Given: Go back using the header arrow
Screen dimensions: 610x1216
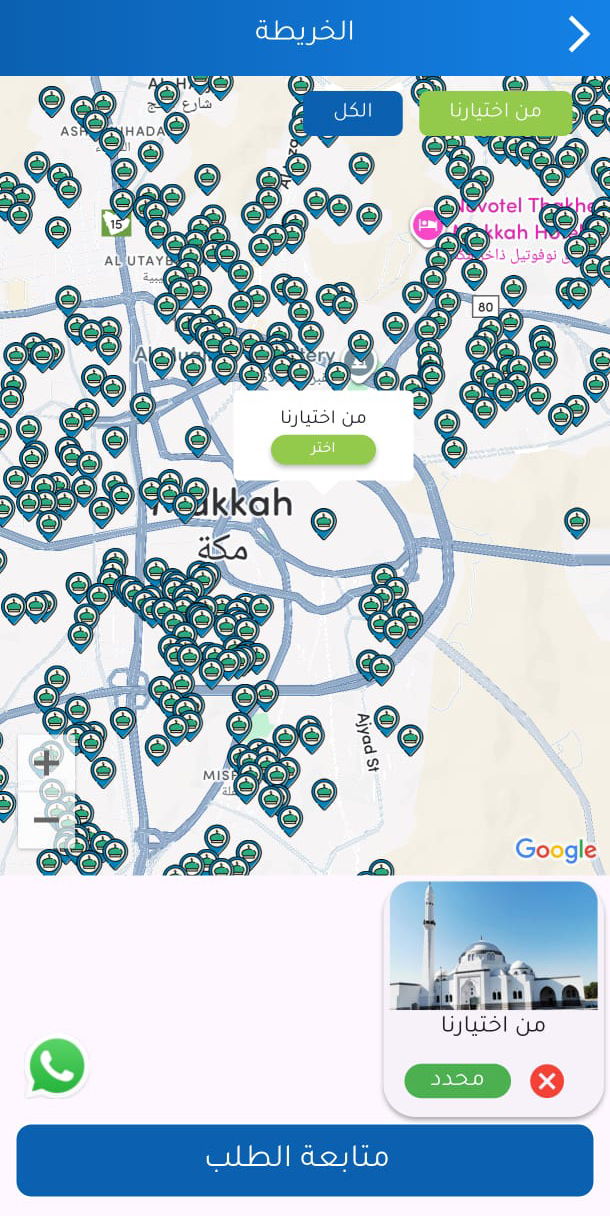Looking at the screenshot, I should click(x=579, y=34).
